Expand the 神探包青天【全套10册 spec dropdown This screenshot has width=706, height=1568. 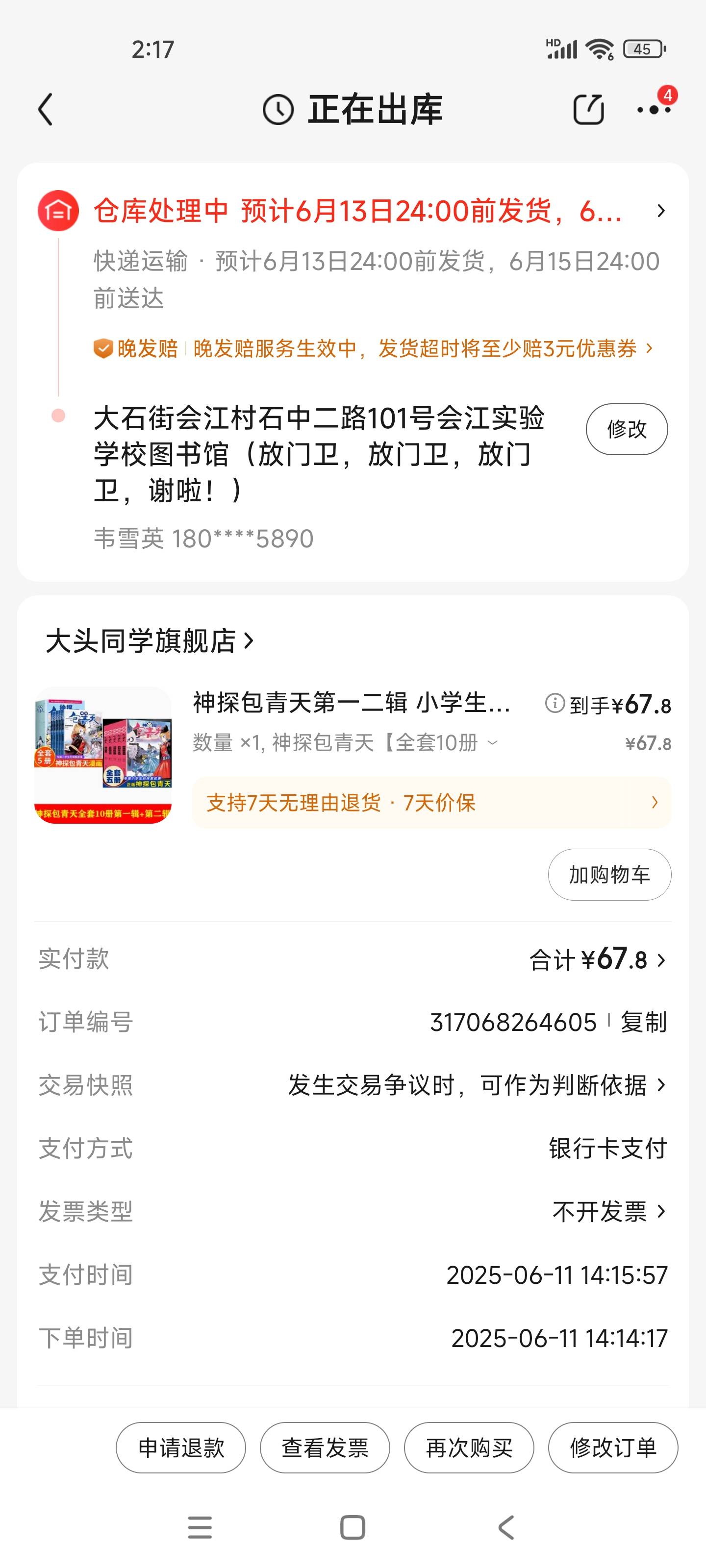(492, 743)
